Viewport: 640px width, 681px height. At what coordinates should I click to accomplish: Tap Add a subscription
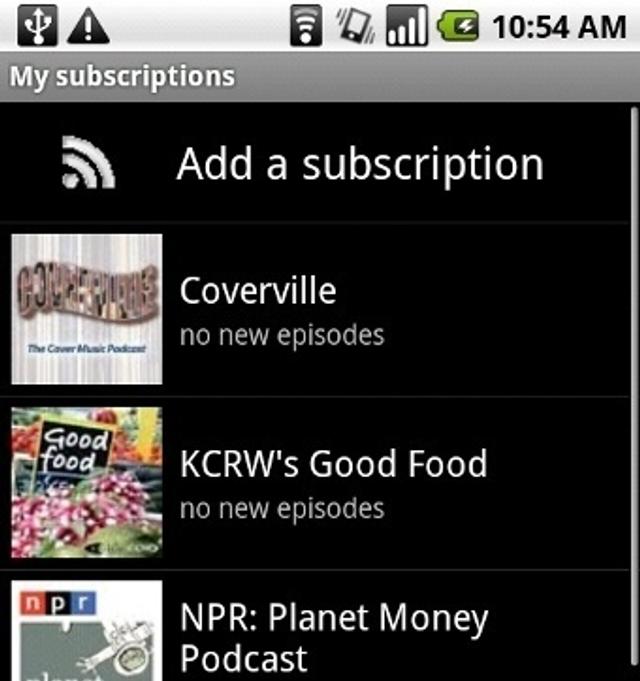point(359,164)
